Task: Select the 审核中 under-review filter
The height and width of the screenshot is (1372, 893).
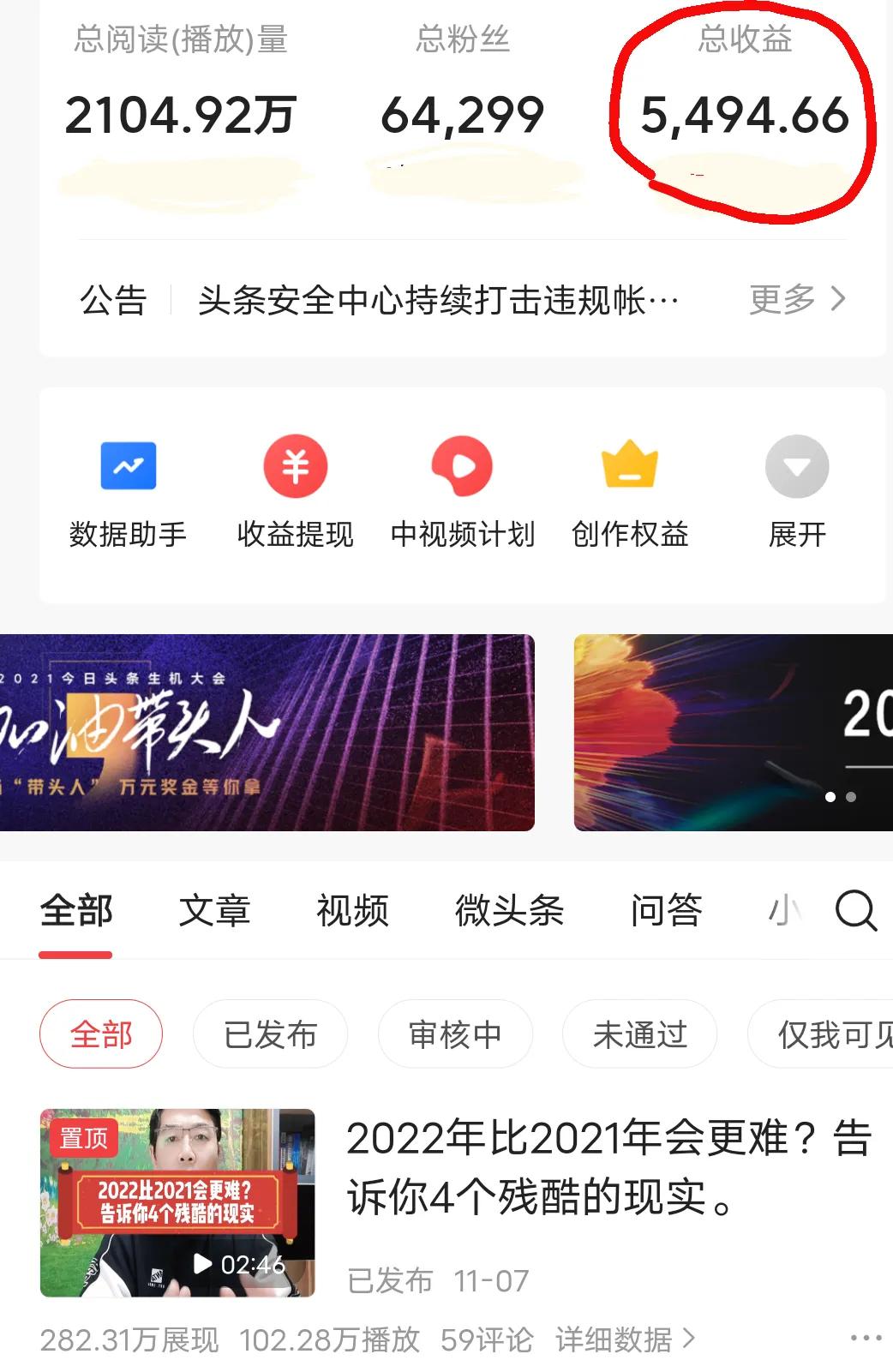Action: (455, 1034)
